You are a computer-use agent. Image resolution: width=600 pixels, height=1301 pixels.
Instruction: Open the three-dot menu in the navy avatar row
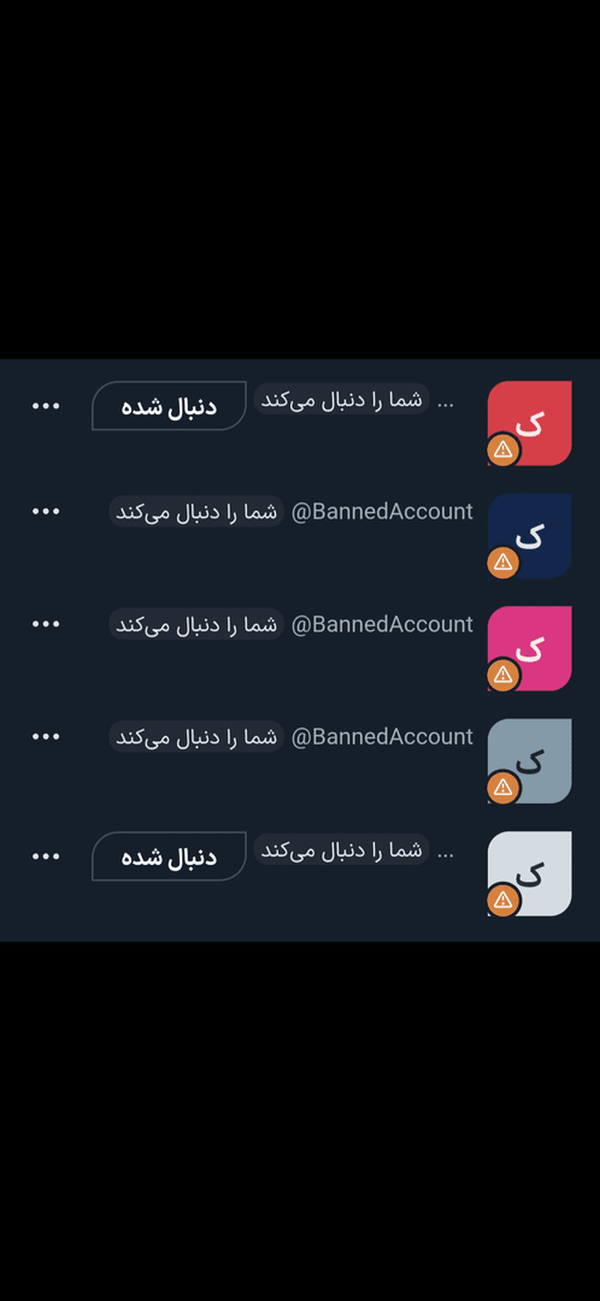coord(46,511)
